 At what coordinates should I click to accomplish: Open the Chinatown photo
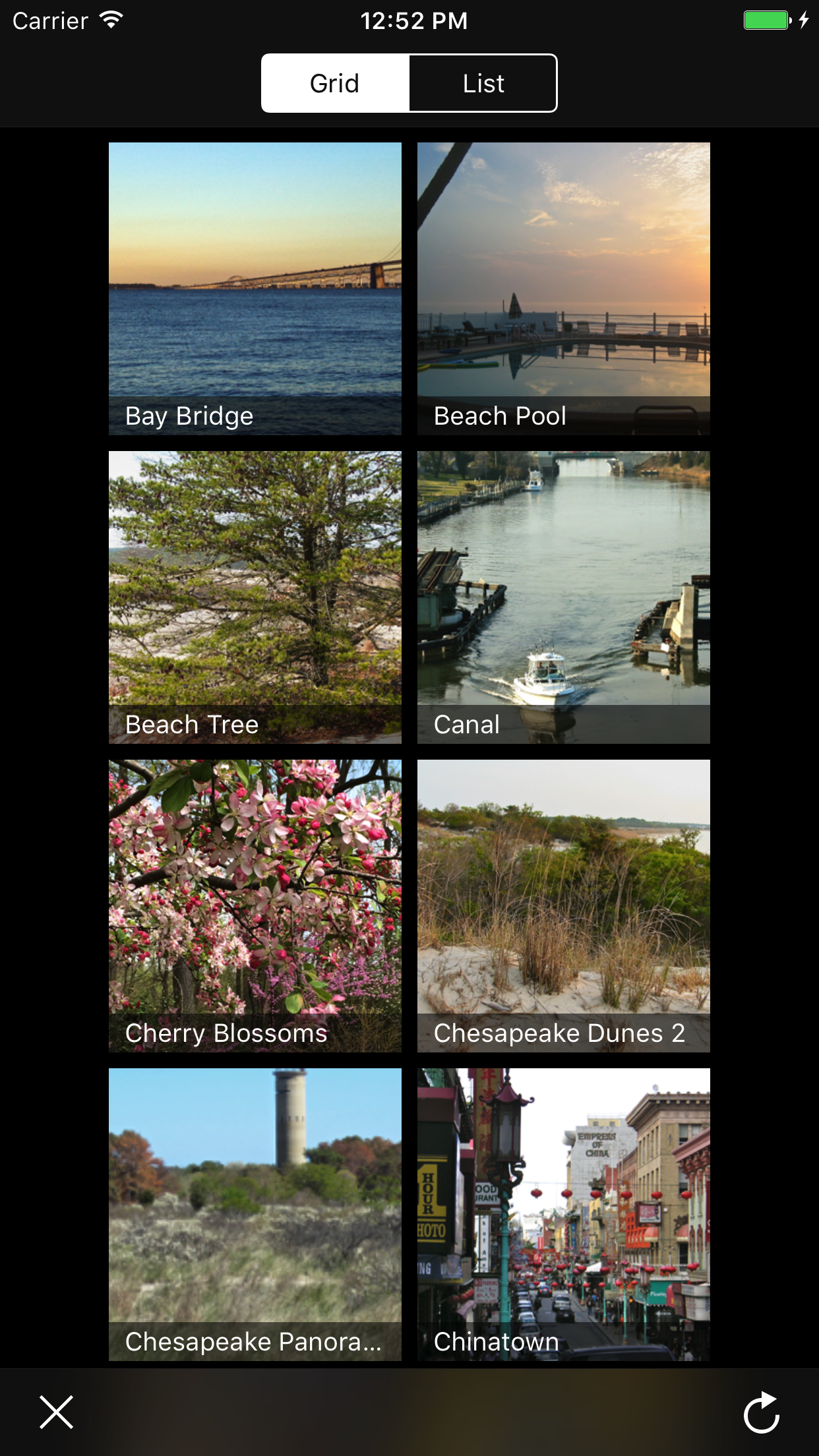[564, 1214]
